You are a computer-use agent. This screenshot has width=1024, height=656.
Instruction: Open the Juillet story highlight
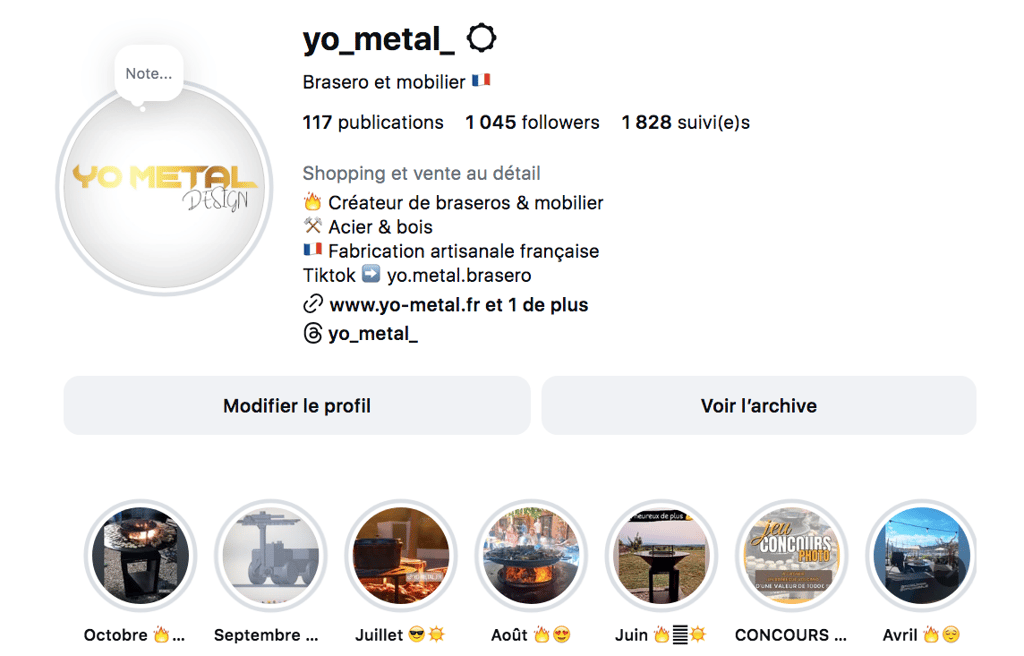(400, 556)
